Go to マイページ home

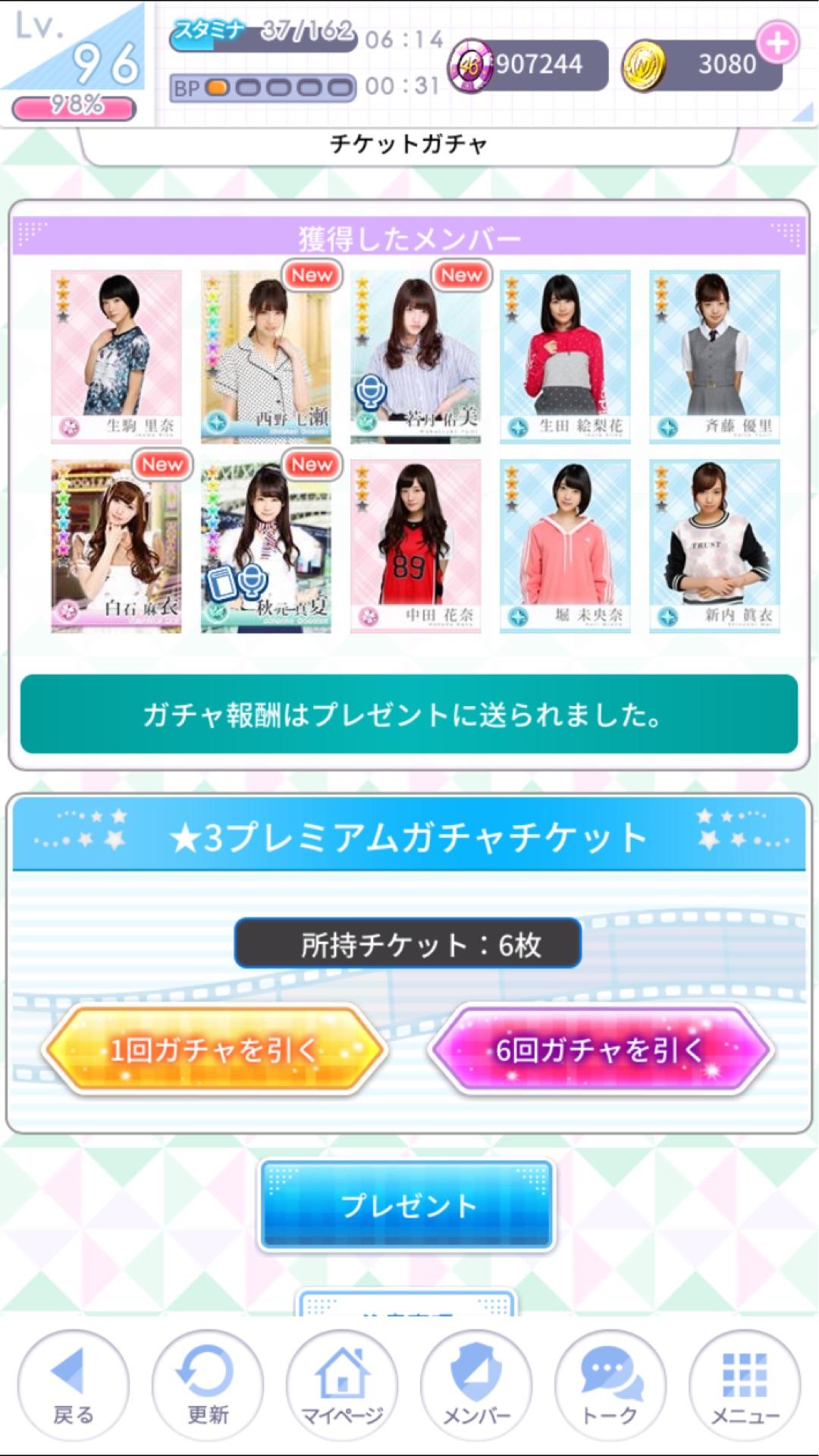[342, 1385]
